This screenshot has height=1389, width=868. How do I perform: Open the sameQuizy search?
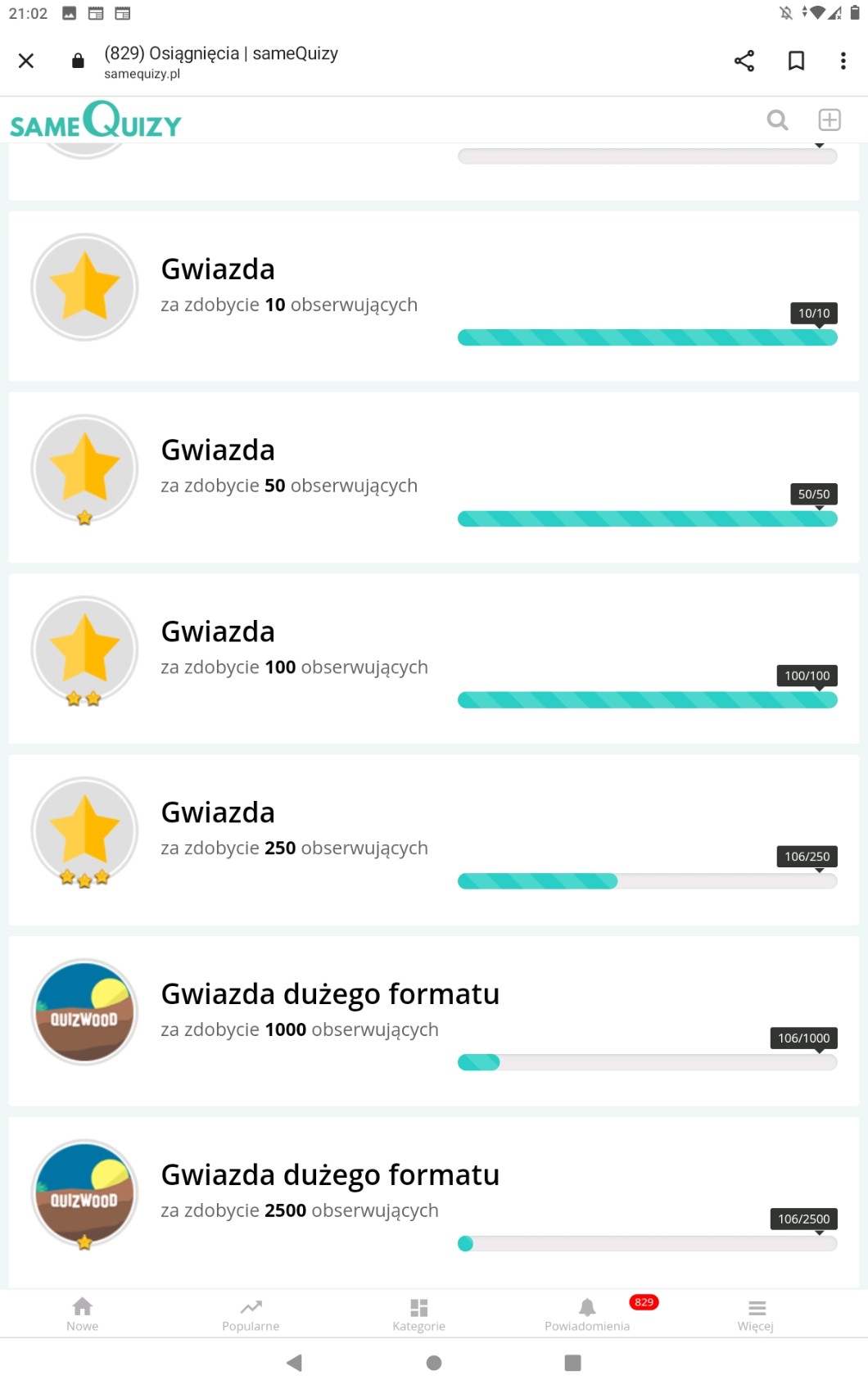tap(777, 120)
